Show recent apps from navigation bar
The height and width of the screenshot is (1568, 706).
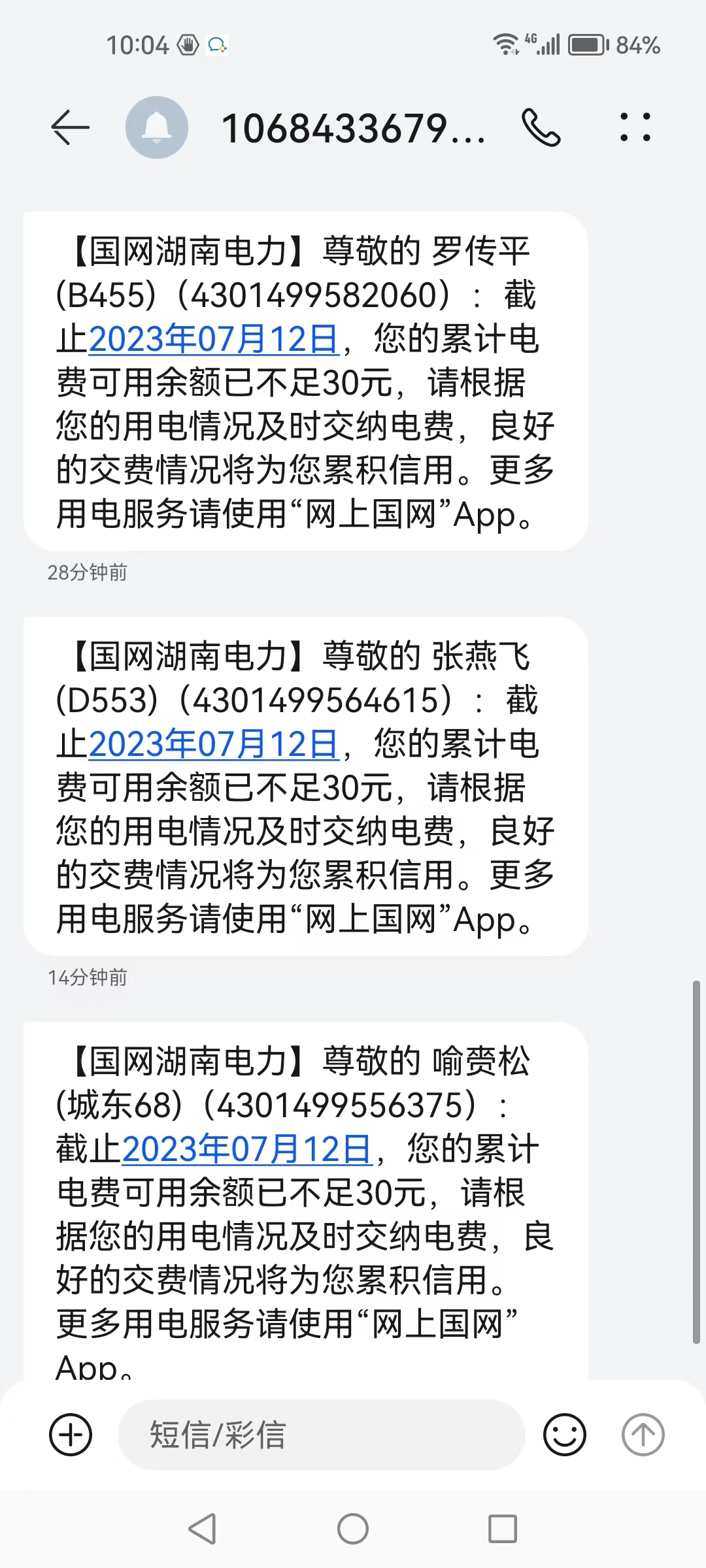[503, 1529]
